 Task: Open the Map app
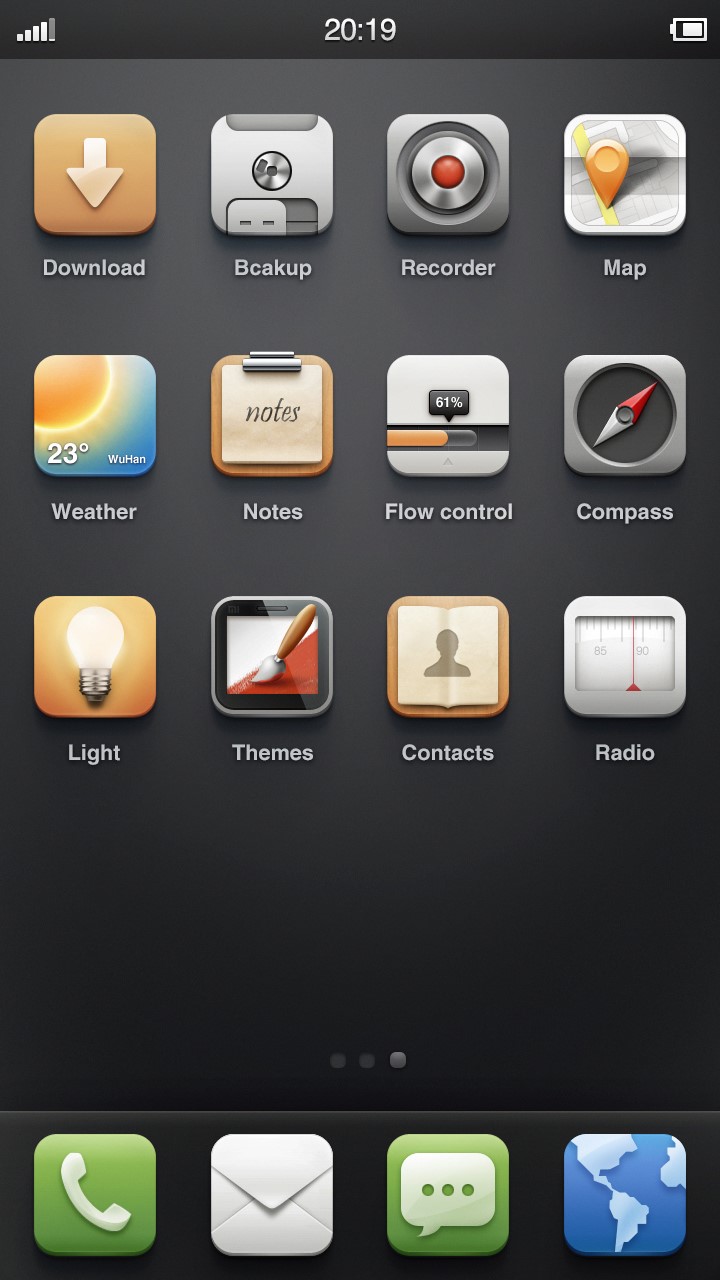[x=625, y=174]
